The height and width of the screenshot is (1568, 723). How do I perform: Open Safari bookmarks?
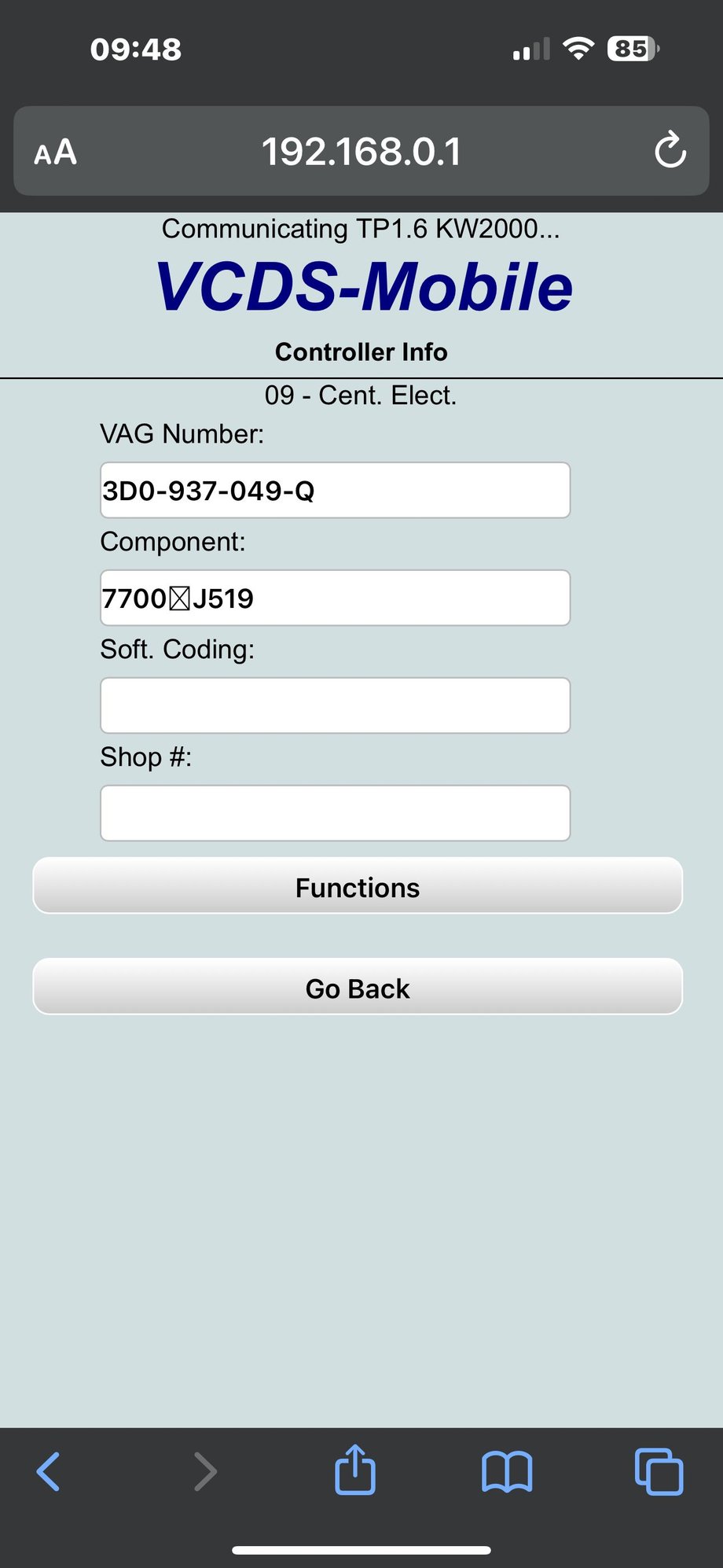point(507,1471)
